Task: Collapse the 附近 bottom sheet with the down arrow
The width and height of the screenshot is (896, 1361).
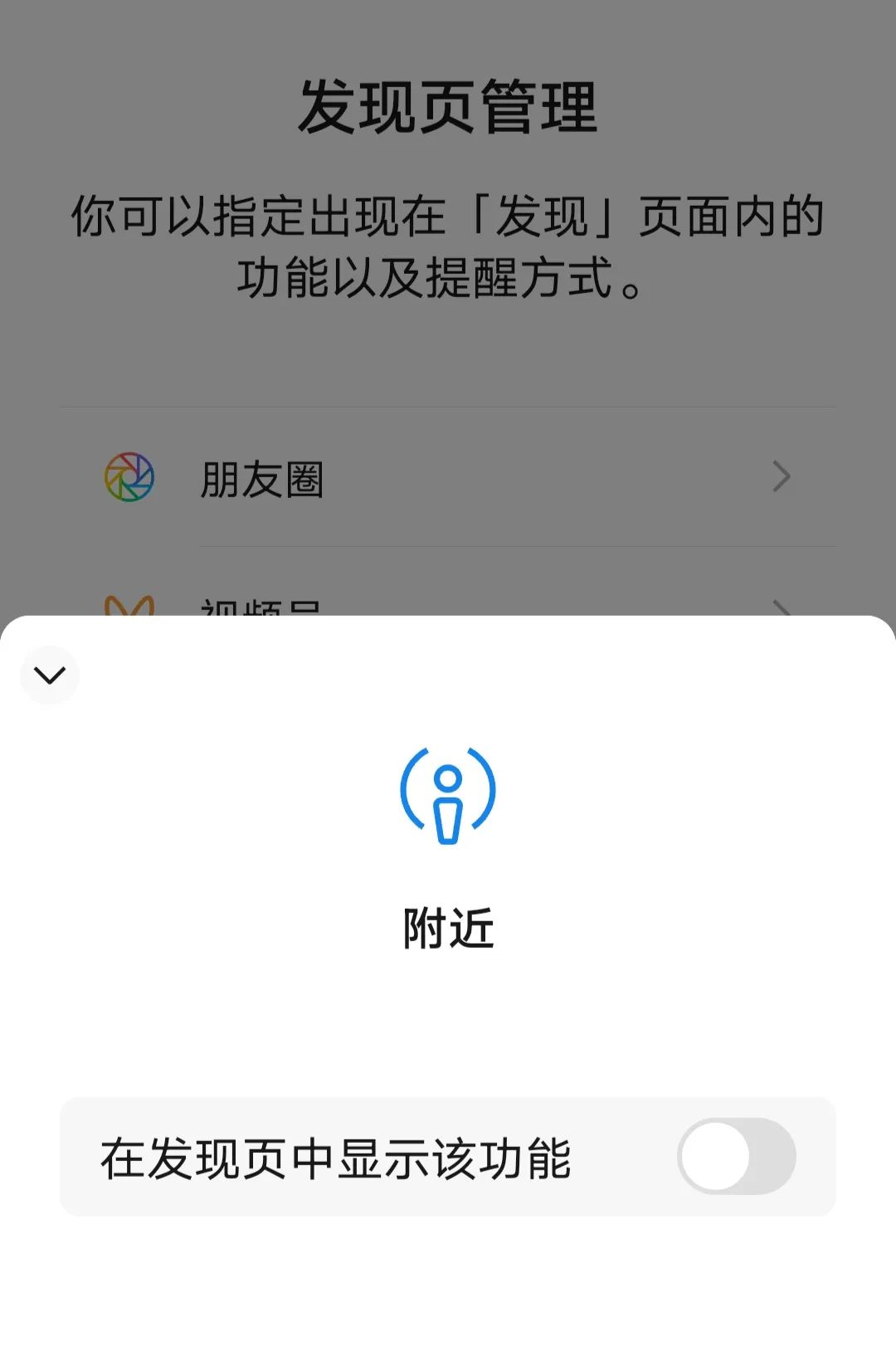Action: [x=50, y=676]
